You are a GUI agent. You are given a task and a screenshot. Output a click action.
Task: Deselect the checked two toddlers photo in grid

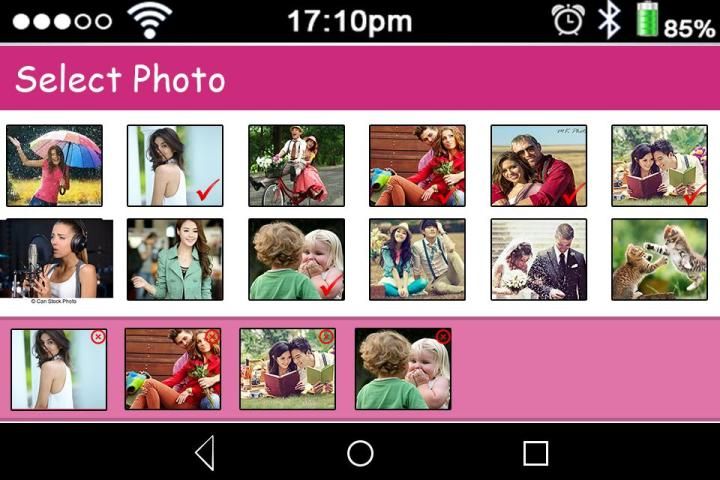pos(296,259)
